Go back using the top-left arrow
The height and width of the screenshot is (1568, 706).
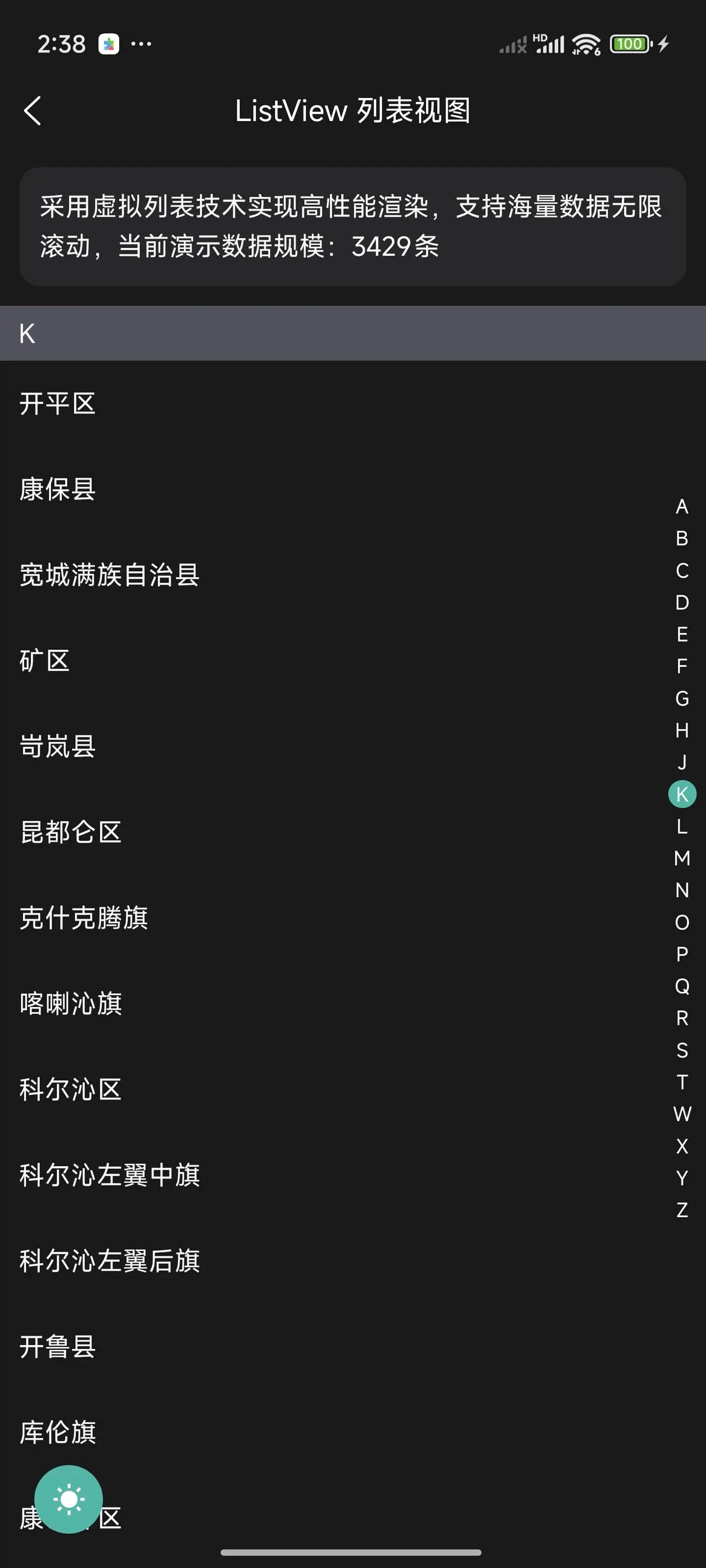(x=32, y=111)
